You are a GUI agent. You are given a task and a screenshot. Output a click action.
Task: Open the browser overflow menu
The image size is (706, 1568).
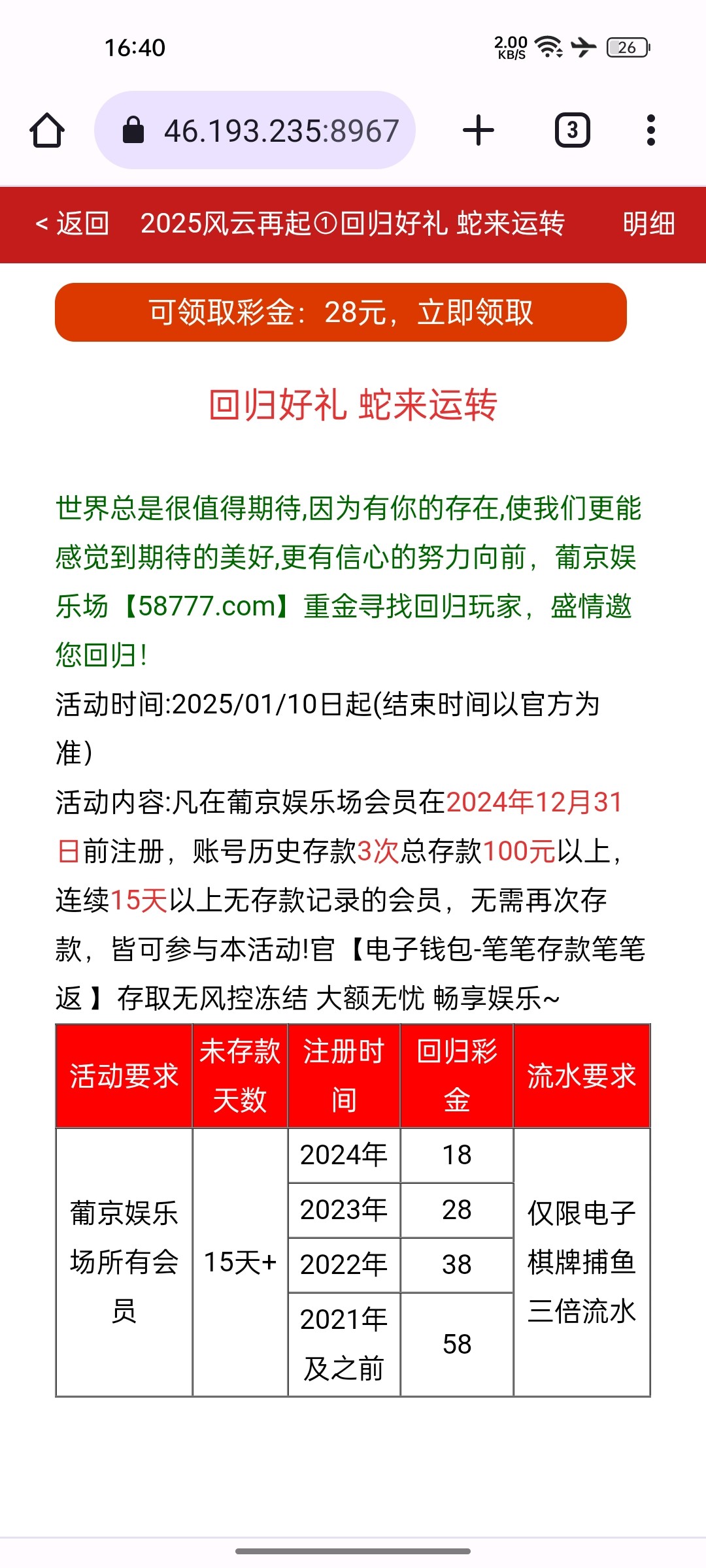pos(650,130)
